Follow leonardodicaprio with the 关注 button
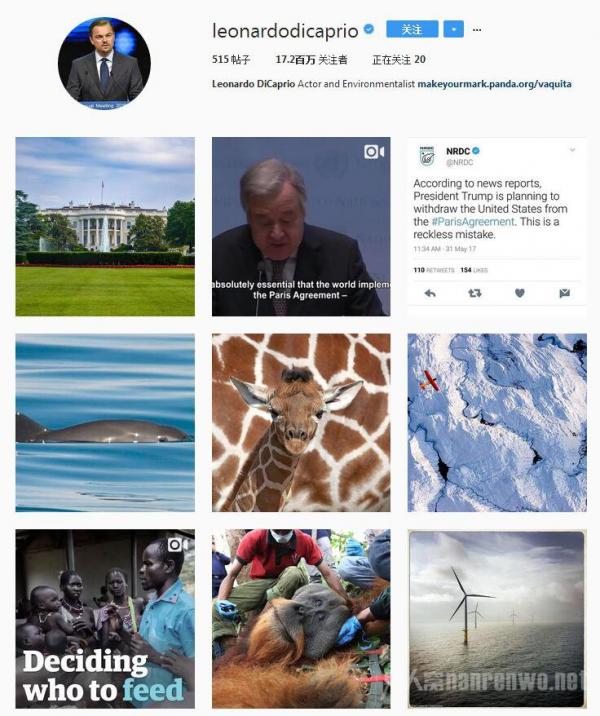 [x=411, y=30]
